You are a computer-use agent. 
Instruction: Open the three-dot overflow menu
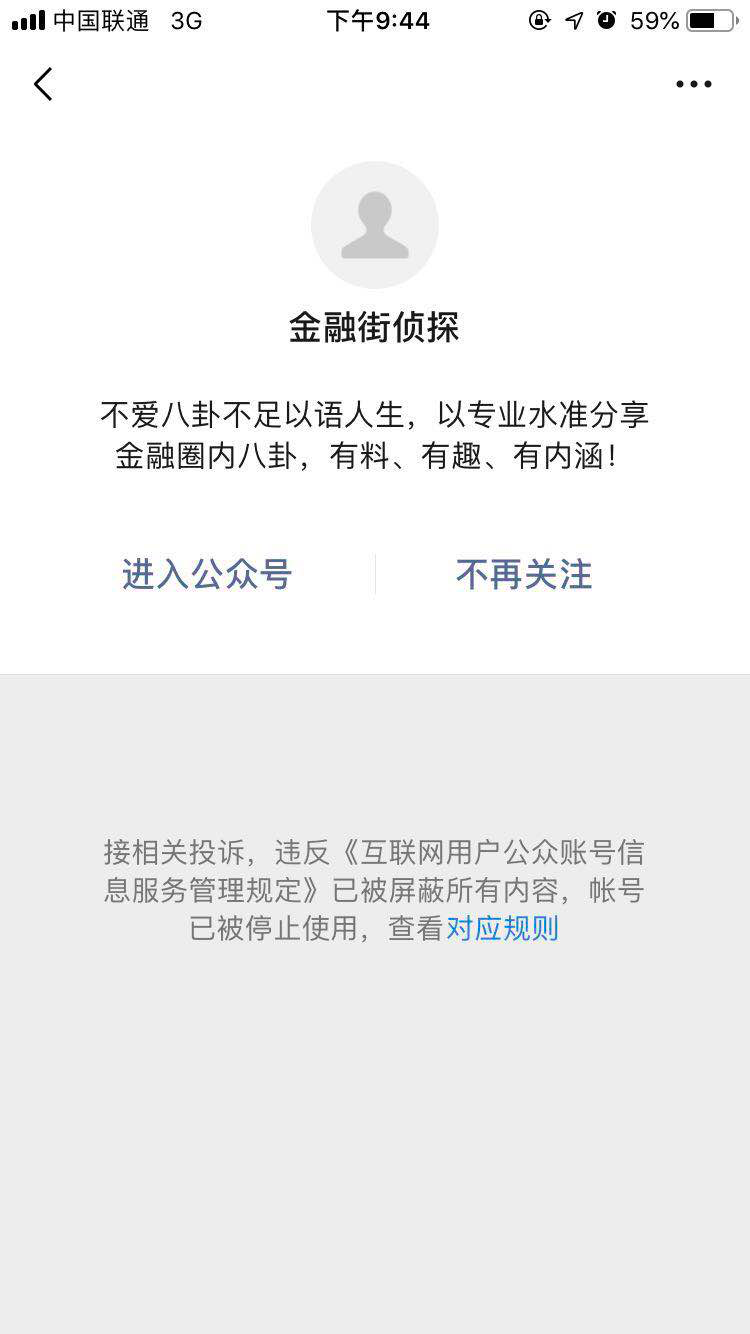(x=693, y=85)
